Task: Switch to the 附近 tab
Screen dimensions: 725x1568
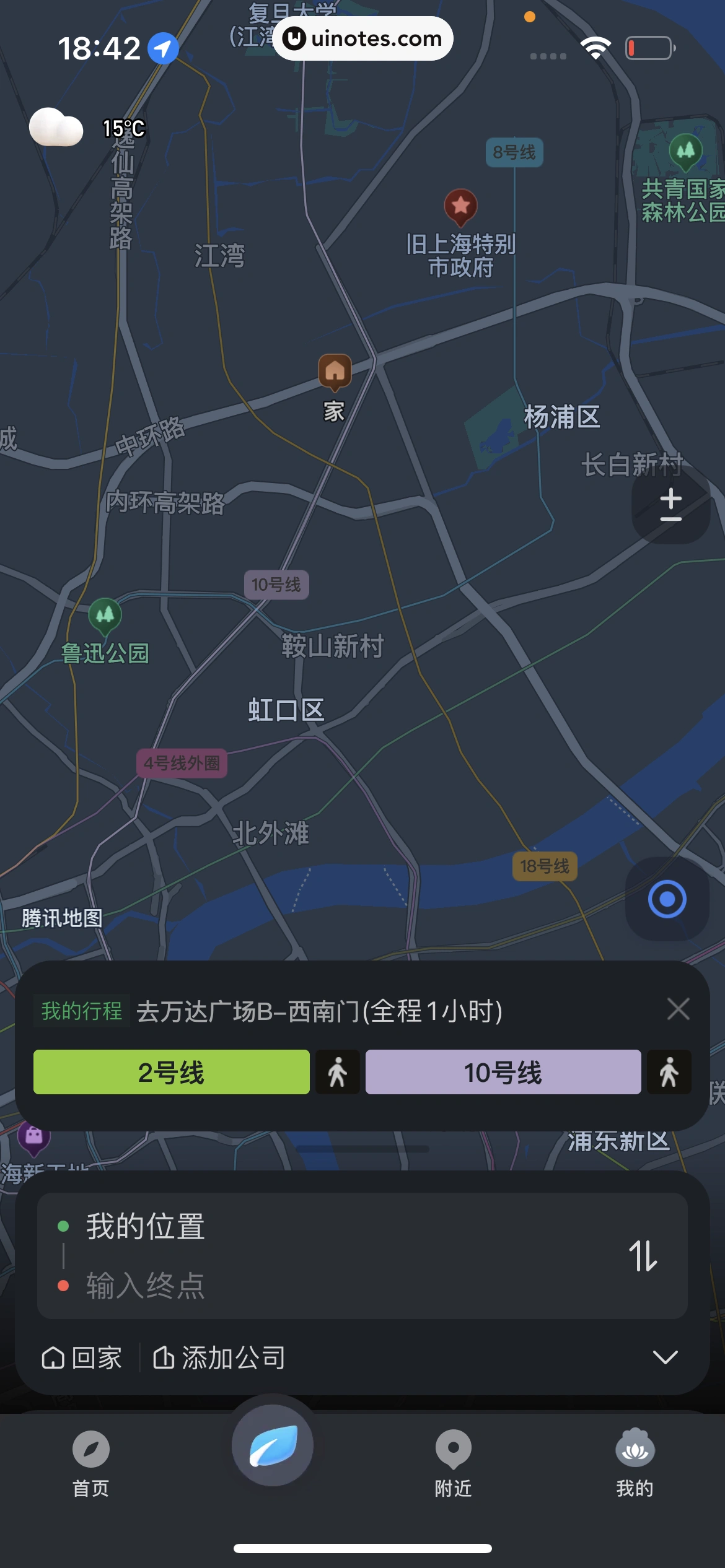Action: (453, 1460)
